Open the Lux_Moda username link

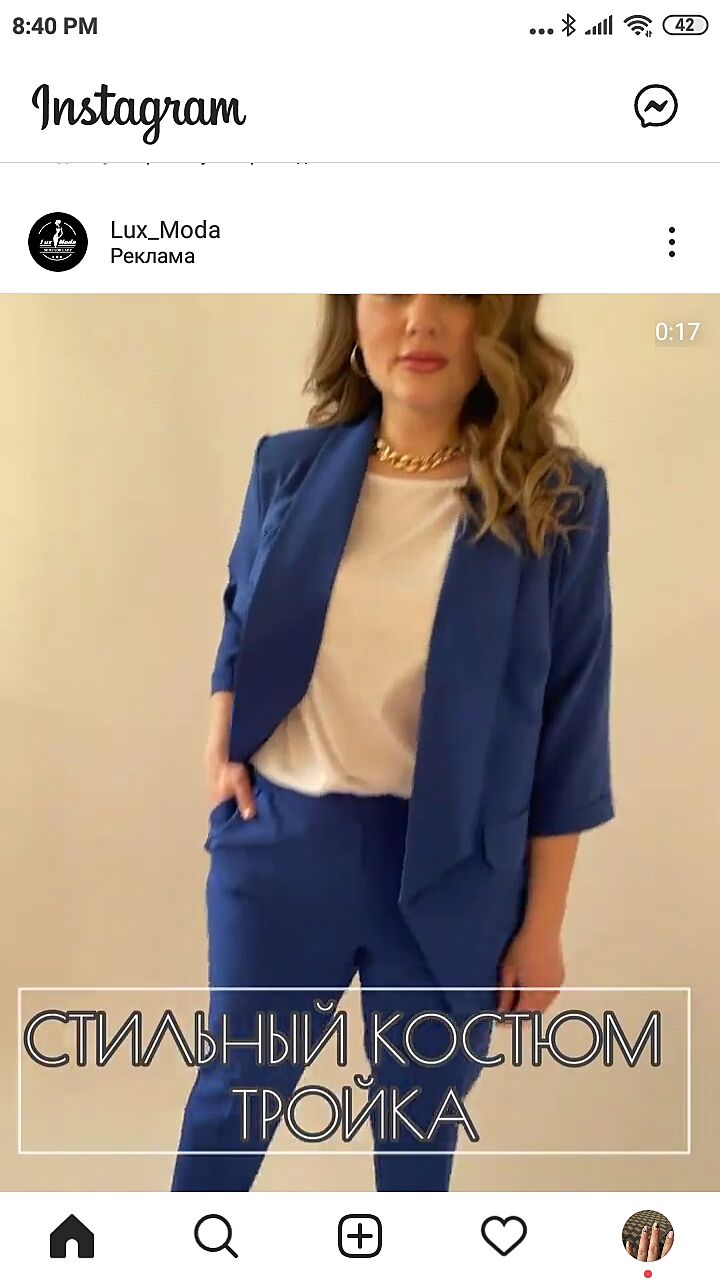pos(165,230)
